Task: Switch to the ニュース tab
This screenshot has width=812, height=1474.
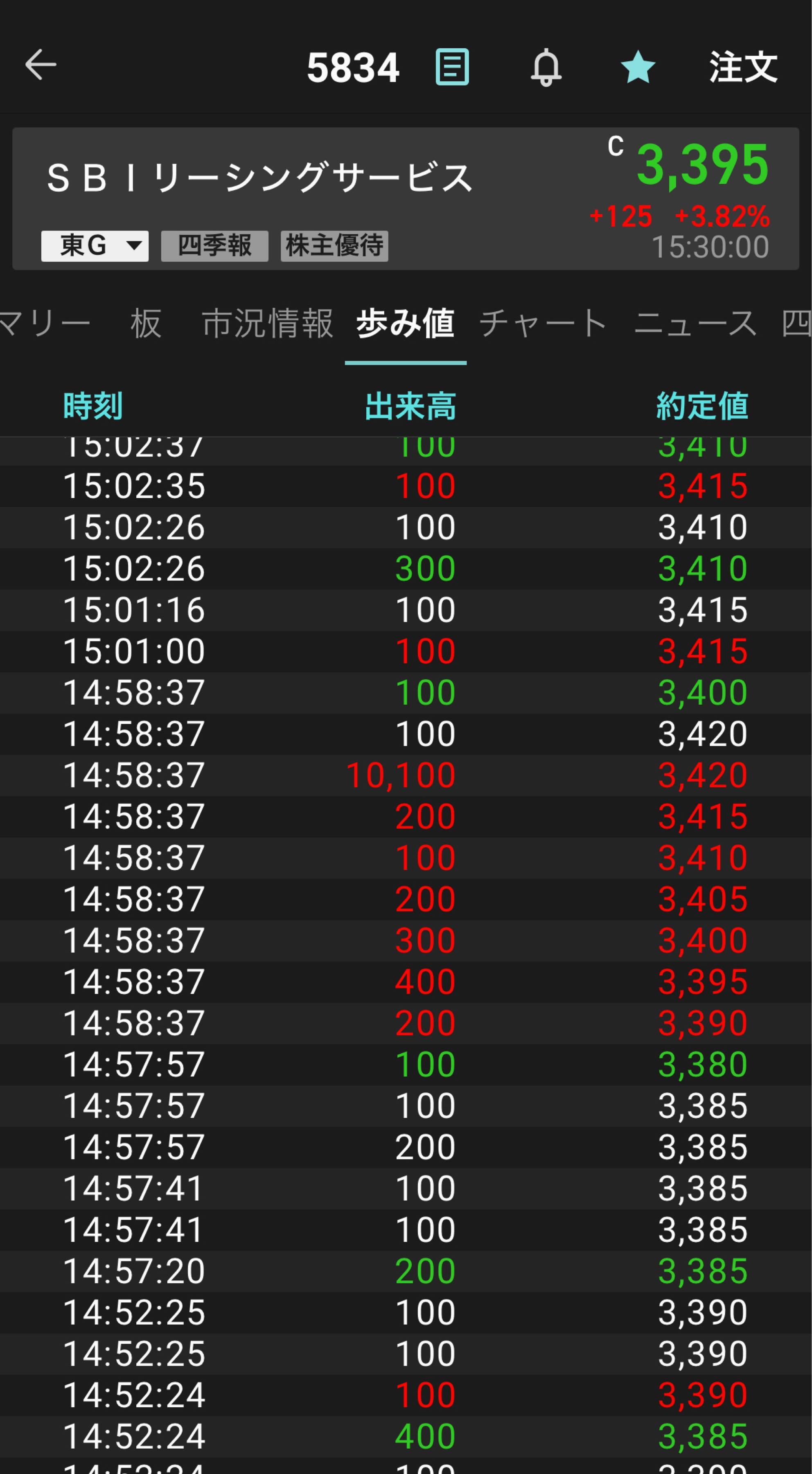Action: coord(695,323)
